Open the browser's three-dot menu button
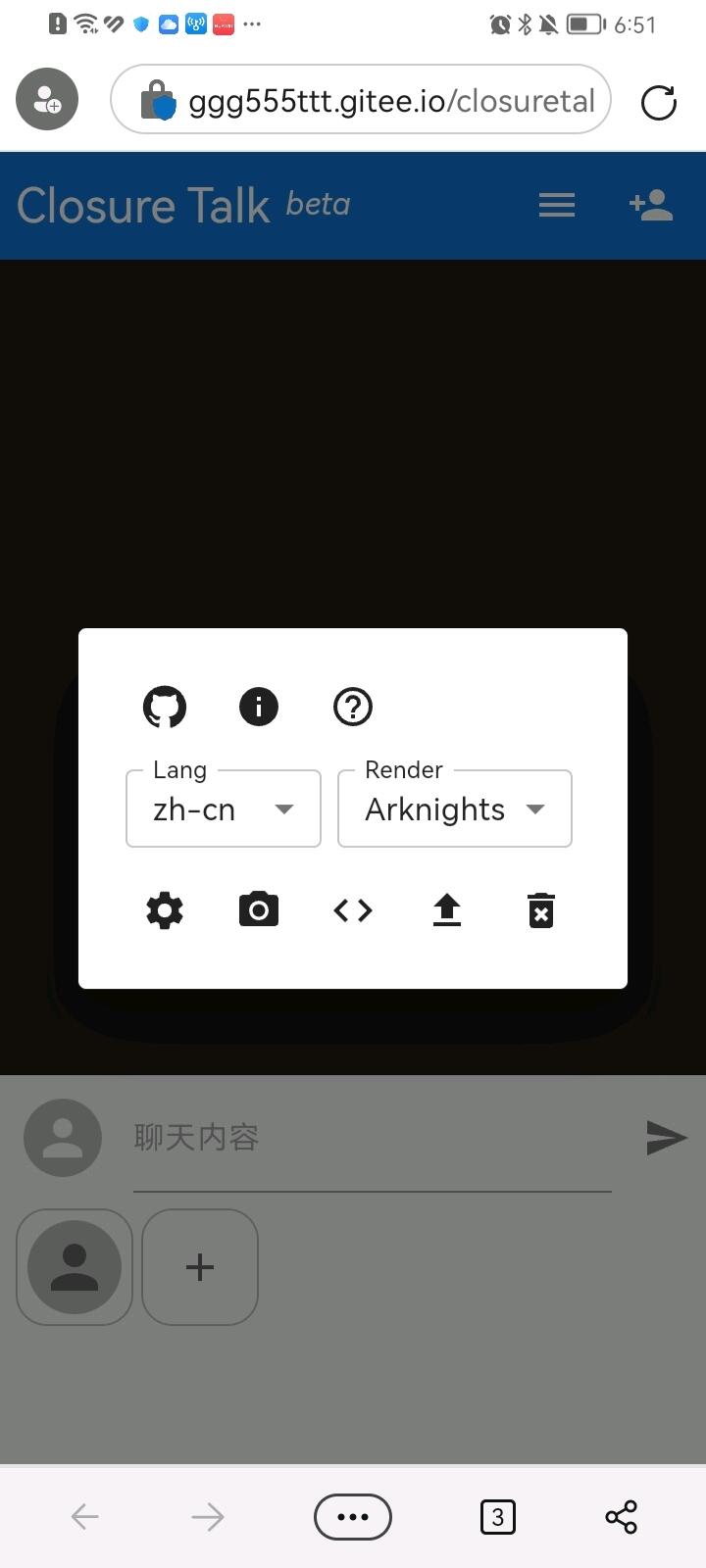Screen dimensions: 706x1568 pyautogui.click(x=353, y=1517)
